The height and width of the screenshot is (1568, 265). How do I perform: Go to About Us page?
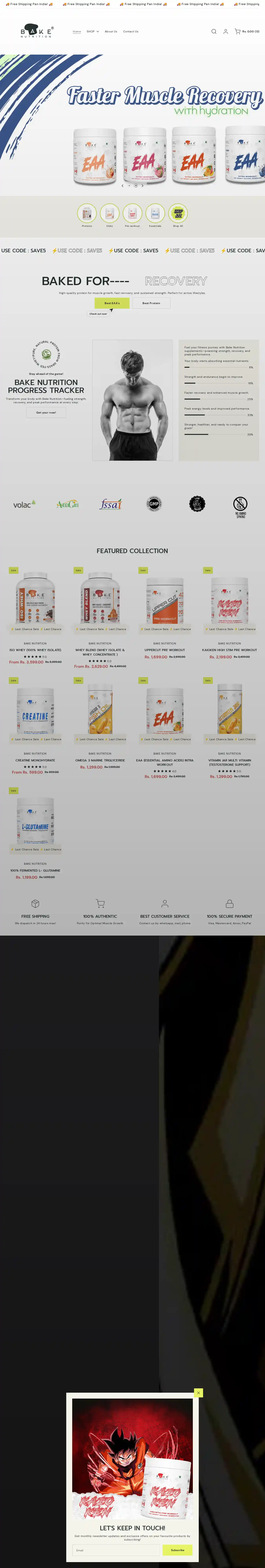click(x=111, y=31)
